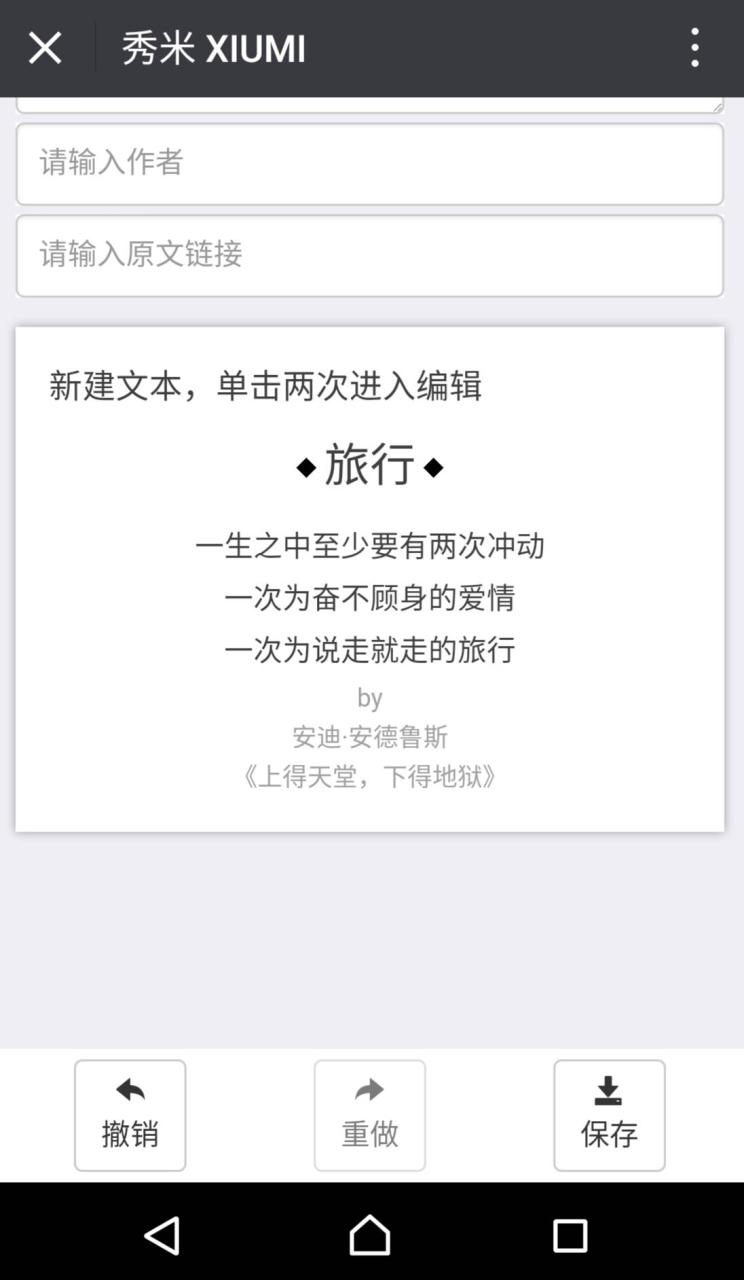Image resolution: width=744 pixels, height=1280 pixels.
Task: Select the 旅行 title template block
Action: click(x=369, y=466)
